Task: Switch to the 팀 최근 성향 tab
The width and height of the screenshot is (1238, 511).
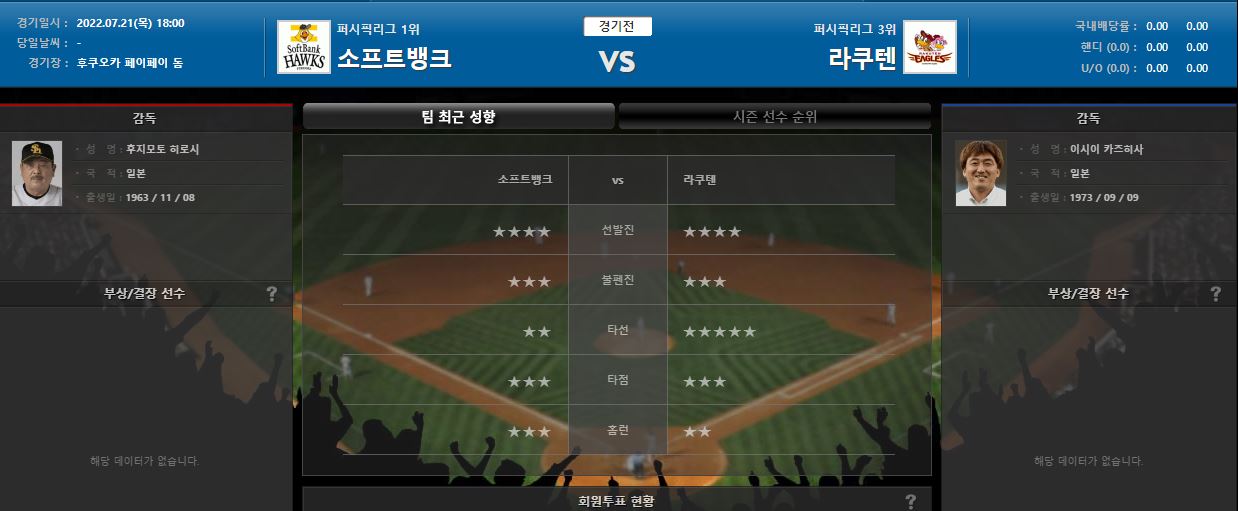Action: coord(458,117)
